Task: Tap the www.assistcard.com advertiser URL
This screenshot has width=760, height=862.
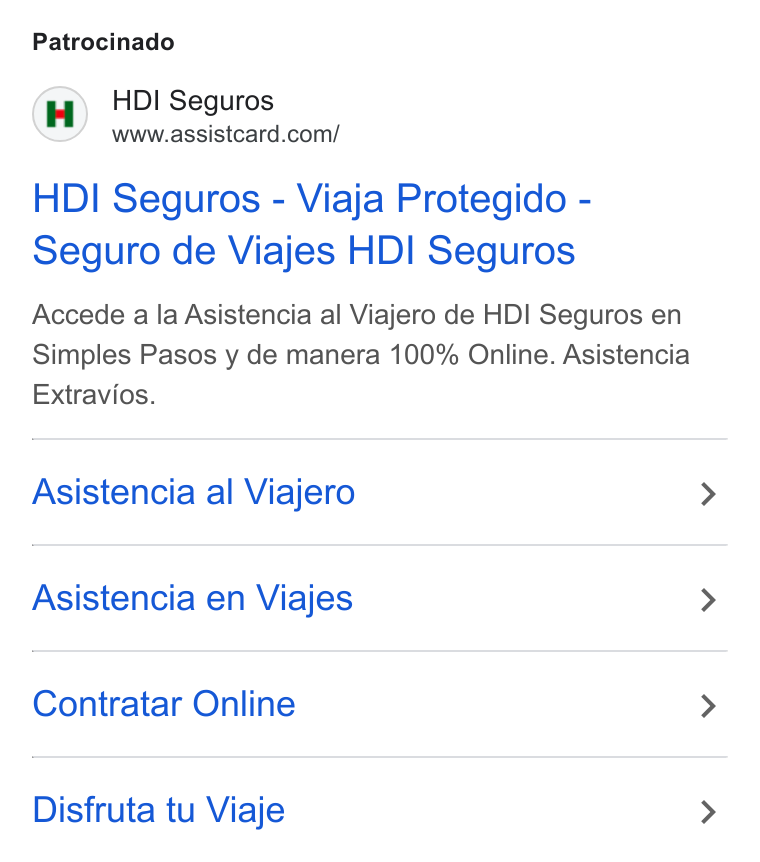Action: point(225,134)
